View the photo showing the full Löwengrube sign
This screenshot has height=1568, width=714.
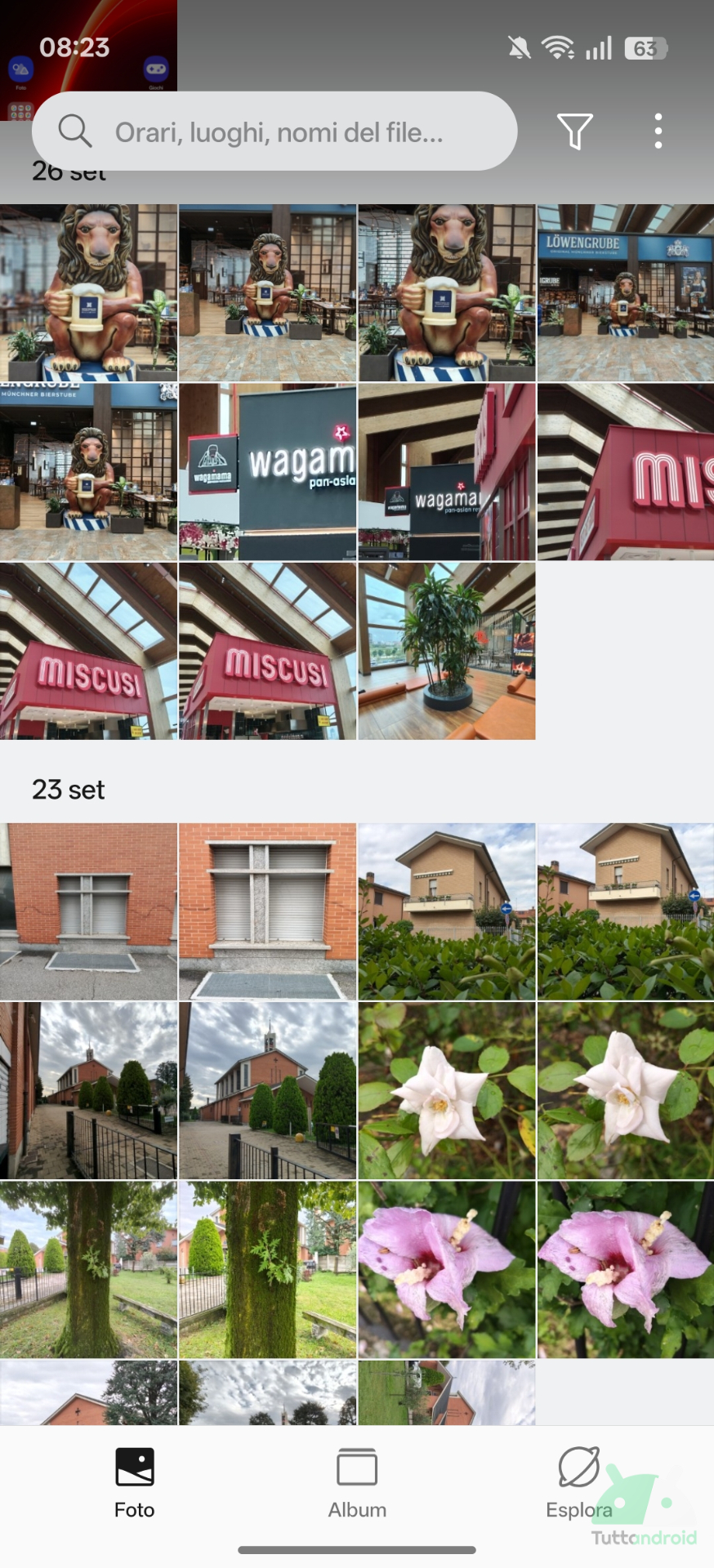pos(626,293)
